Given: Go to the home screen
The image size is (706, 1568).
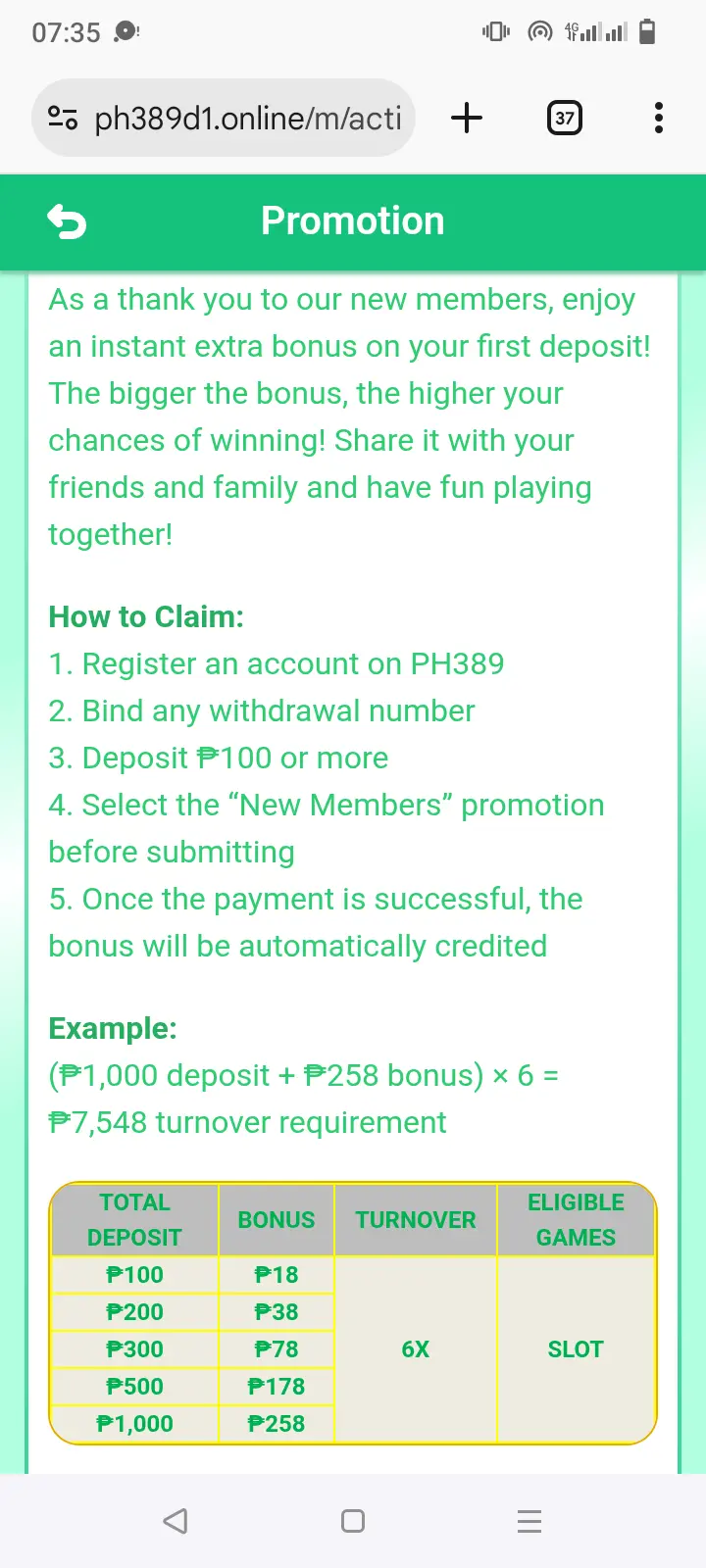Looking at the screenshot, I should [353, 1521].
